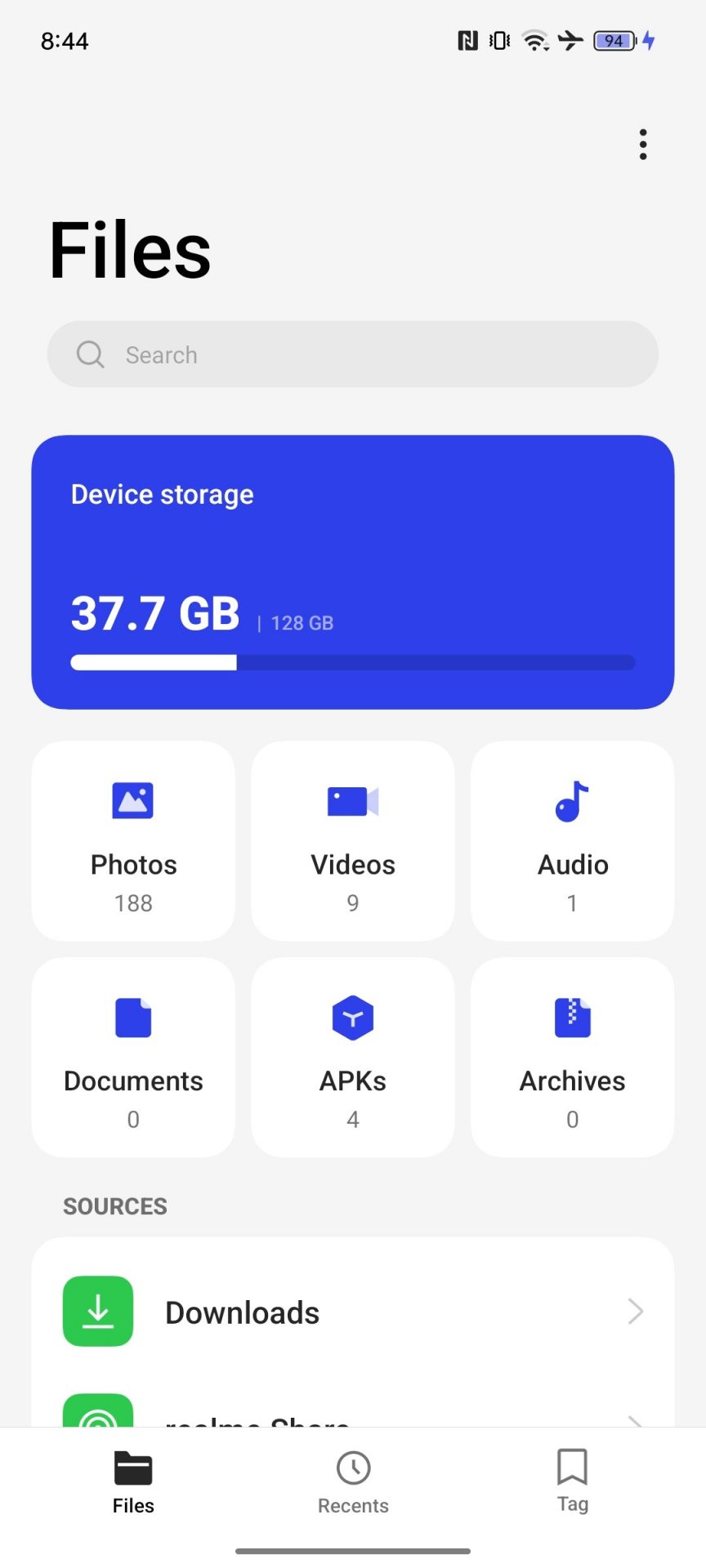
Task: Show APKs files
Action: tap(353, 1058)
